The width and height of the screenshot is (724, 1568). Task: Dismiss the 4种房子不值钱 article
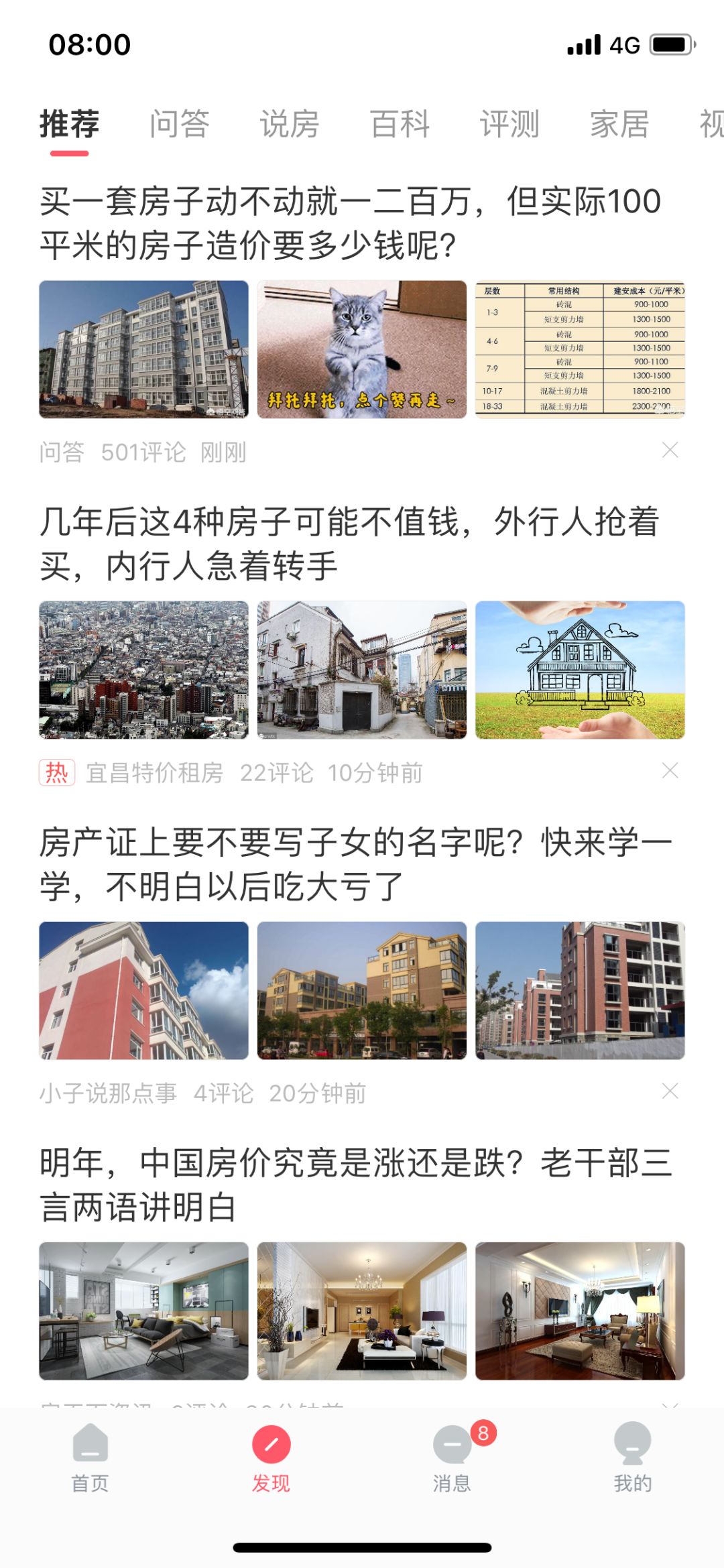click(x=670, y=772)
